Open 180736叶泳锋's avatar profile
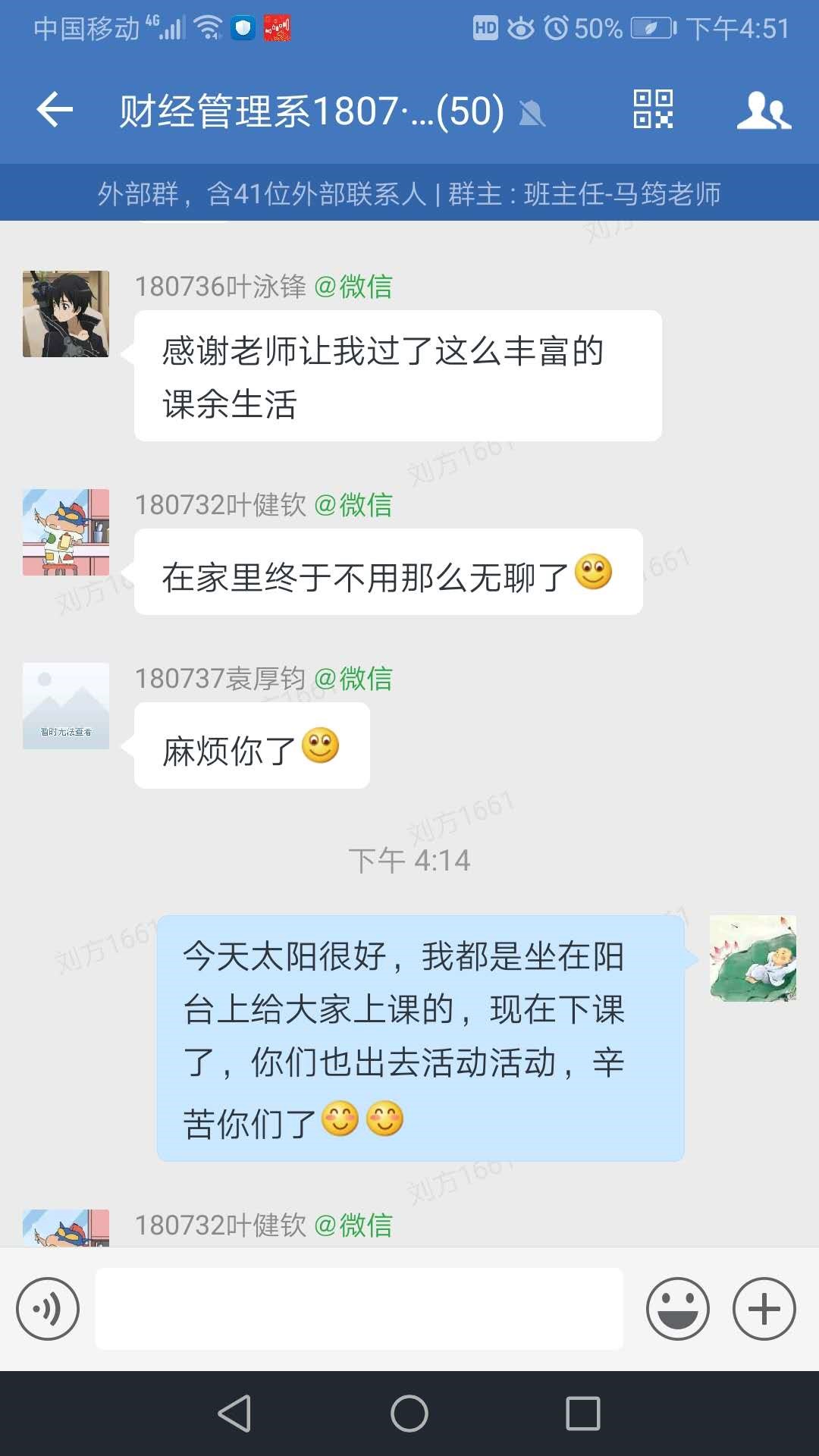This screenshot has height=1456, width=819. (x=66, y=314)
